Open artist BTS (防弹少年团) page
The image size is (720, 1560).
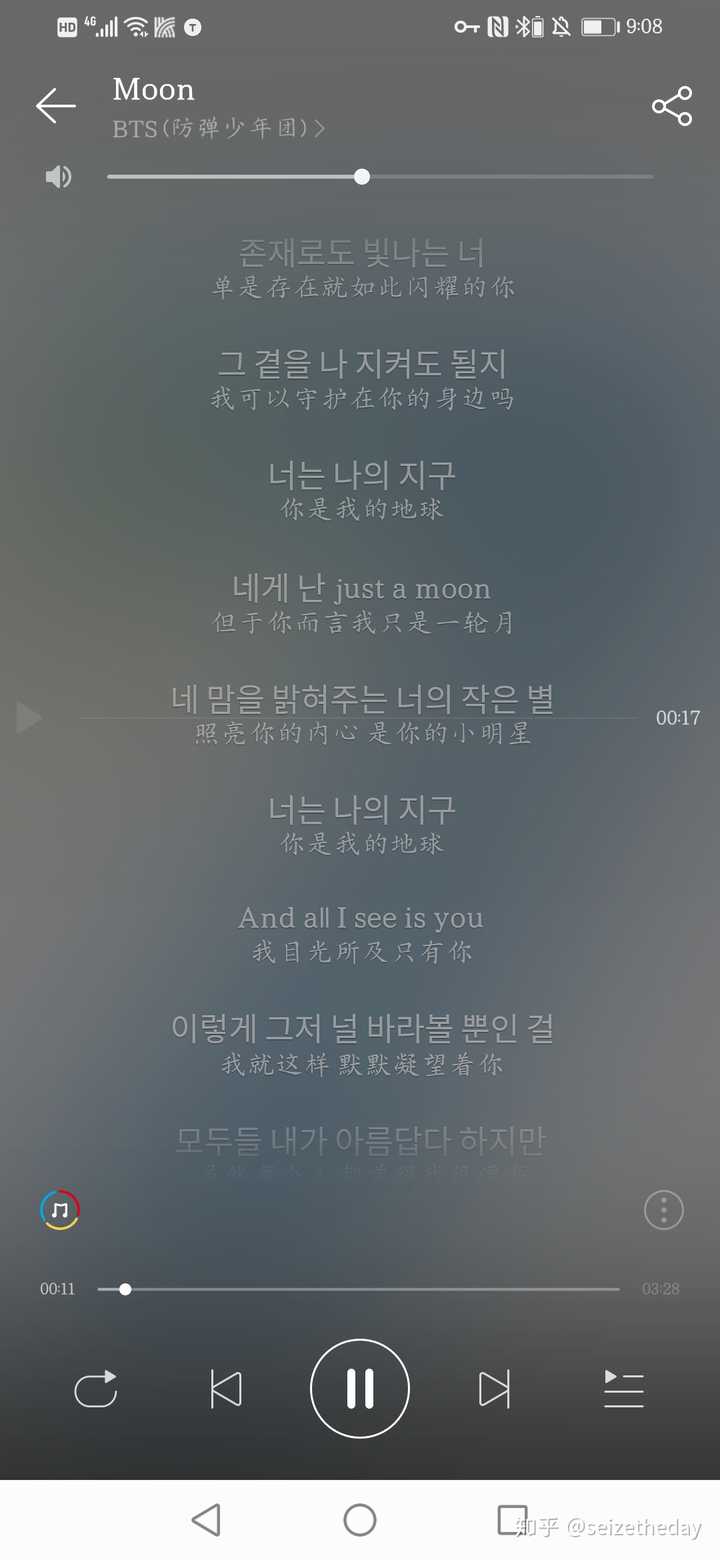[219, 129]
